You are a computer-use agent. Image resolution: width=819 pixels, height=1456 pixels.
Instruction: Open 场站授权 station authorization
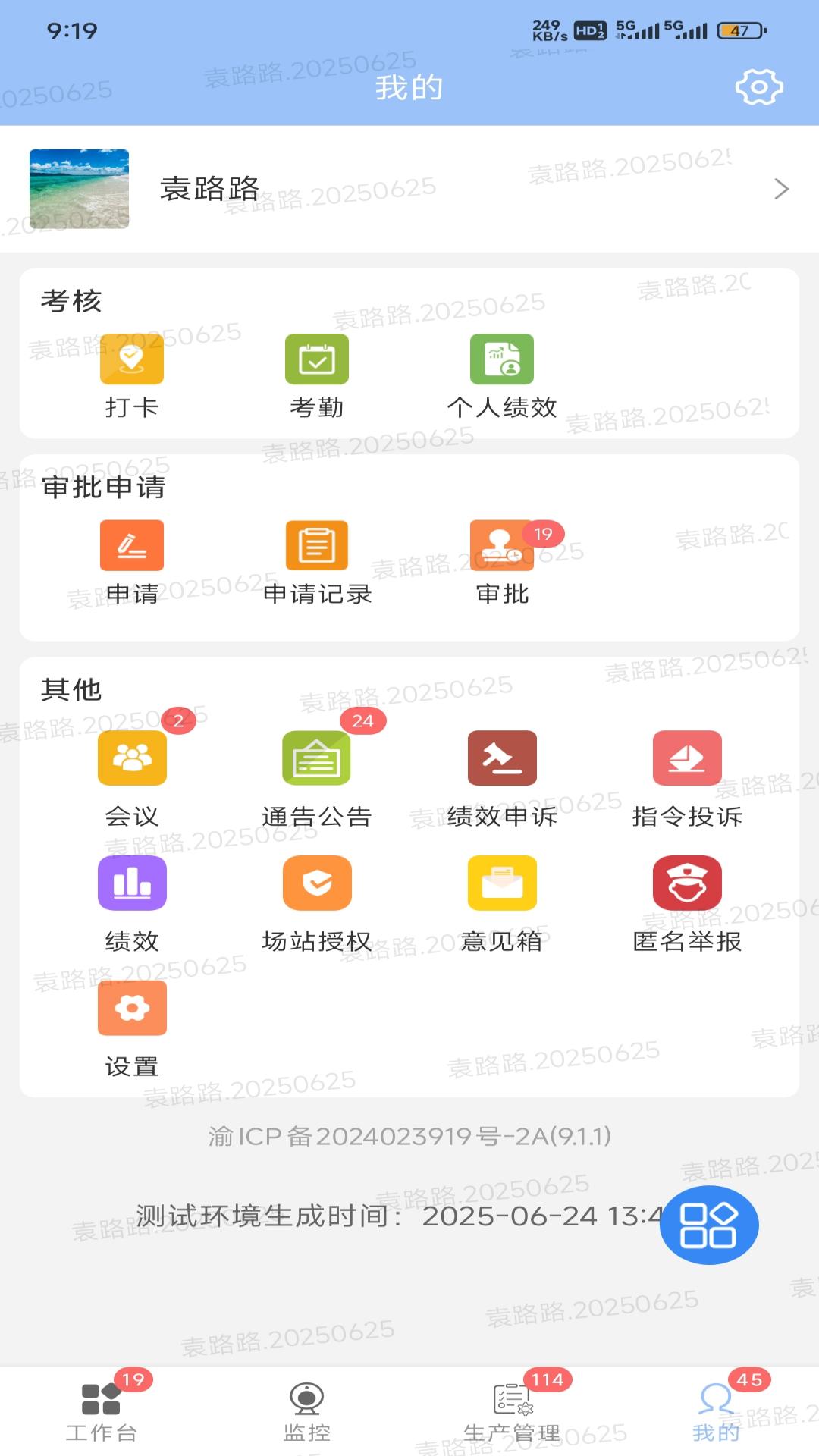coord(317,883)
